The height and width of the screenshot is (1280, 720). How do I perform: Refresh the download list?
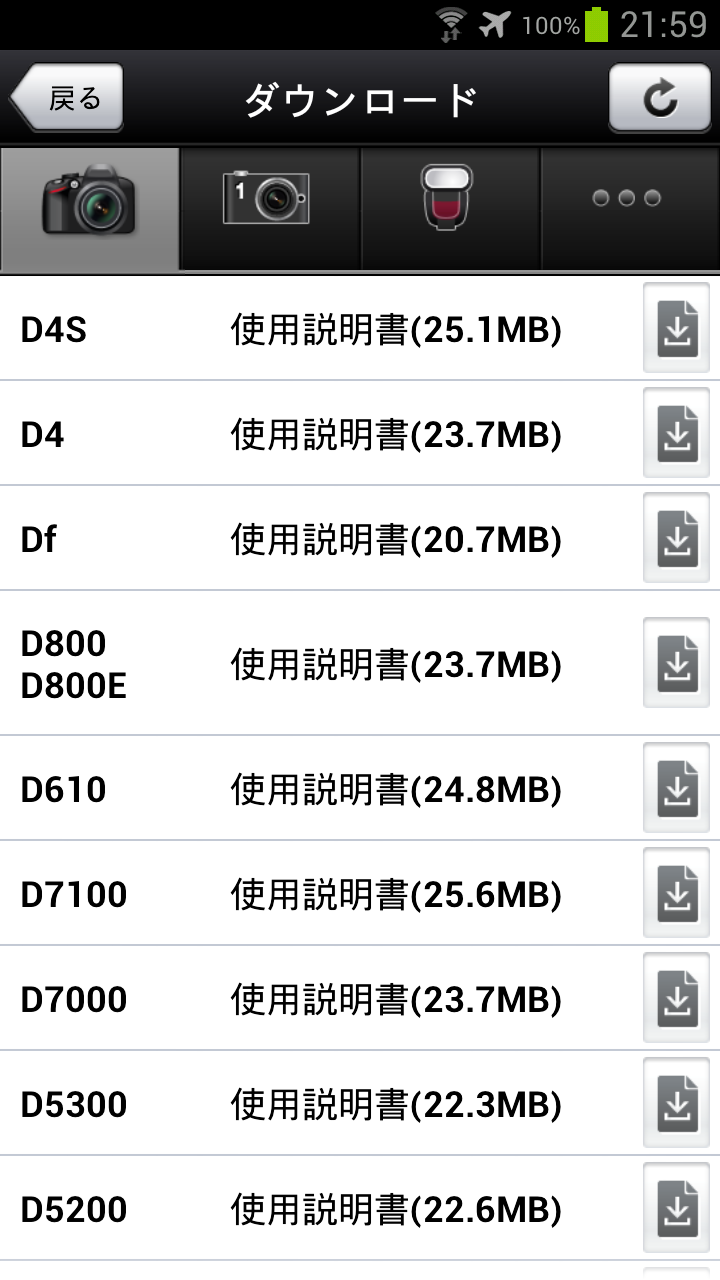(x=660, y=98)
